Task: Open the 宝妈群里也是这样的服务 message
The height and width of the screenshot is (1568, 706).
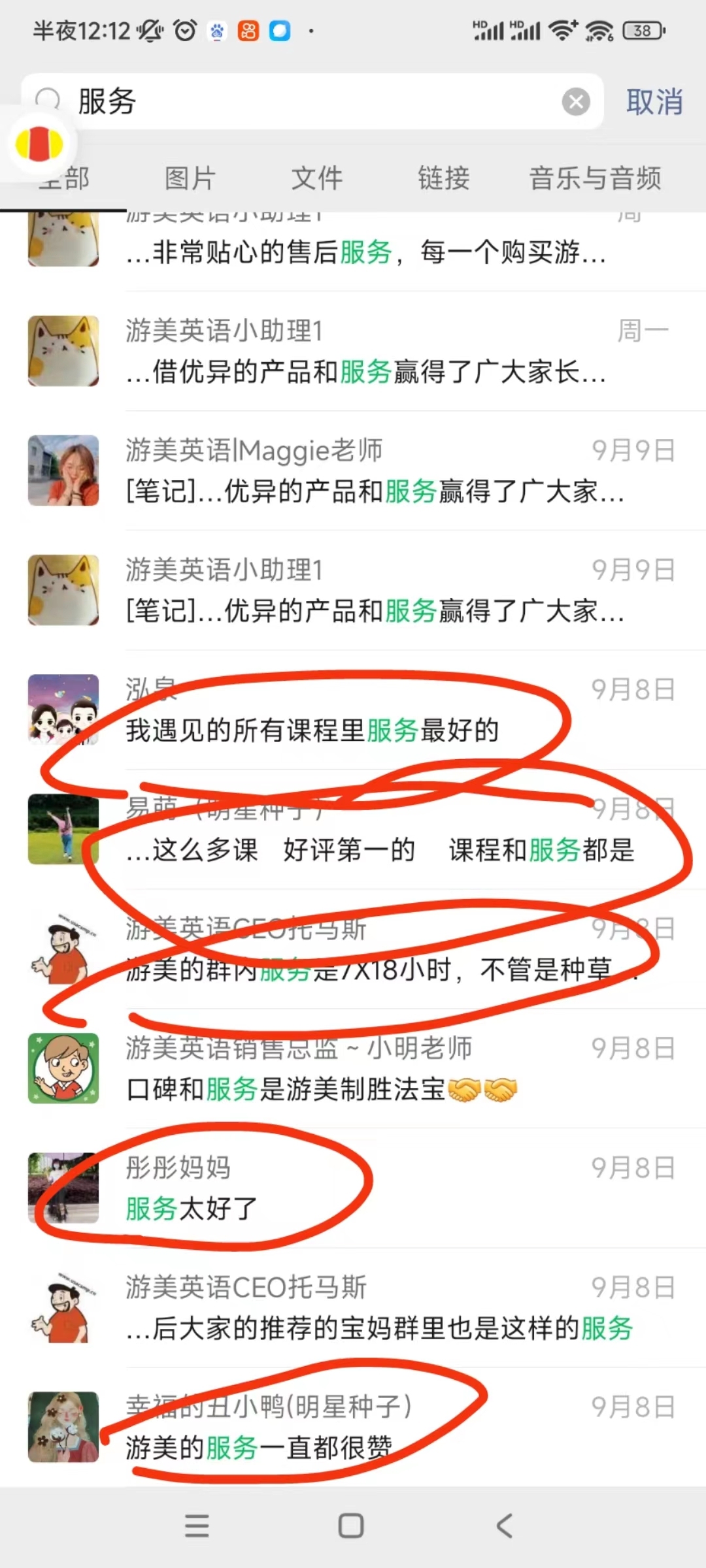Action: pos(366,1309)
